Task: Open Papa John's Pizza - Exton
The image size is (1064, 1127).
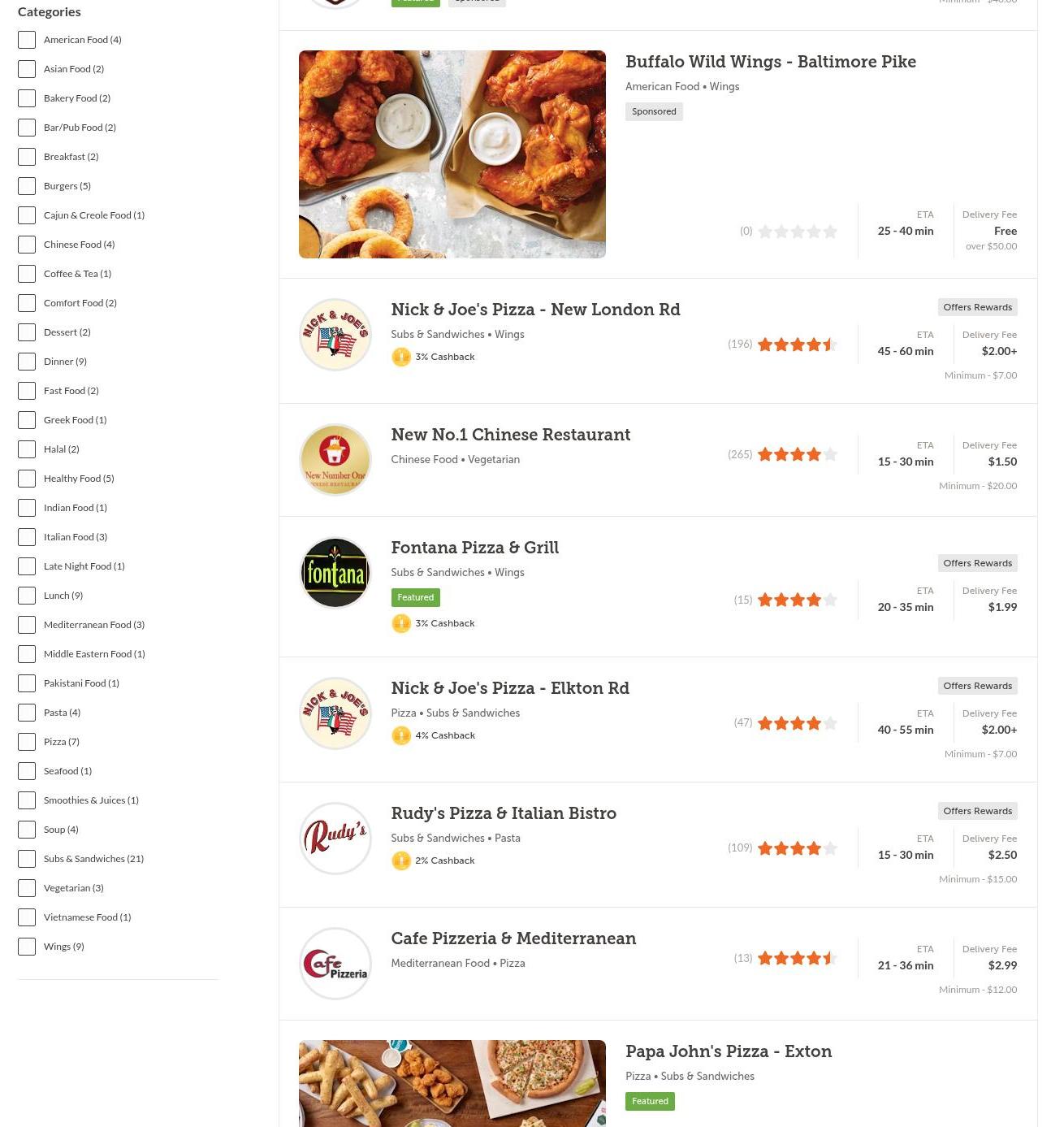Action: coord(728,1052)
